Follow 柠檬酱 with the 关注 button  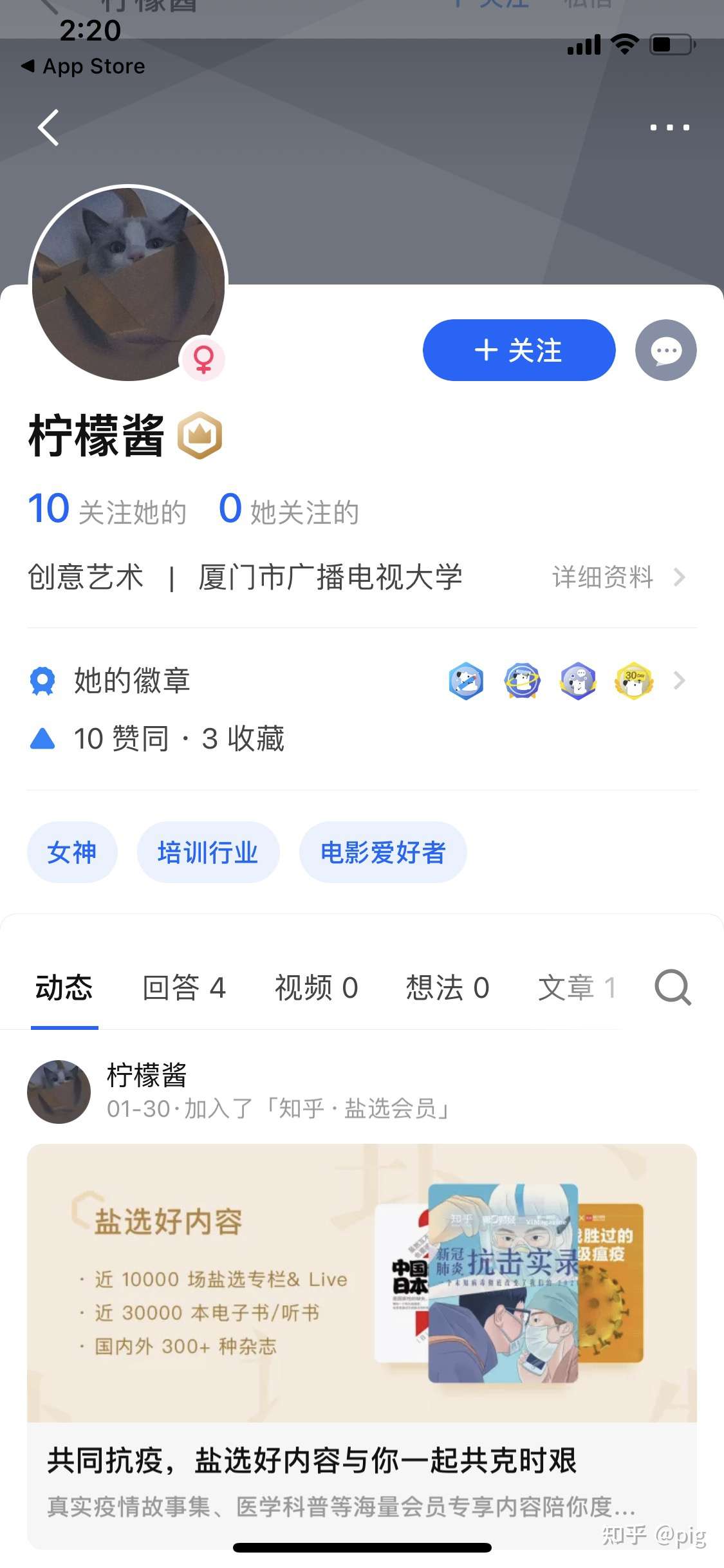point(519,350)
